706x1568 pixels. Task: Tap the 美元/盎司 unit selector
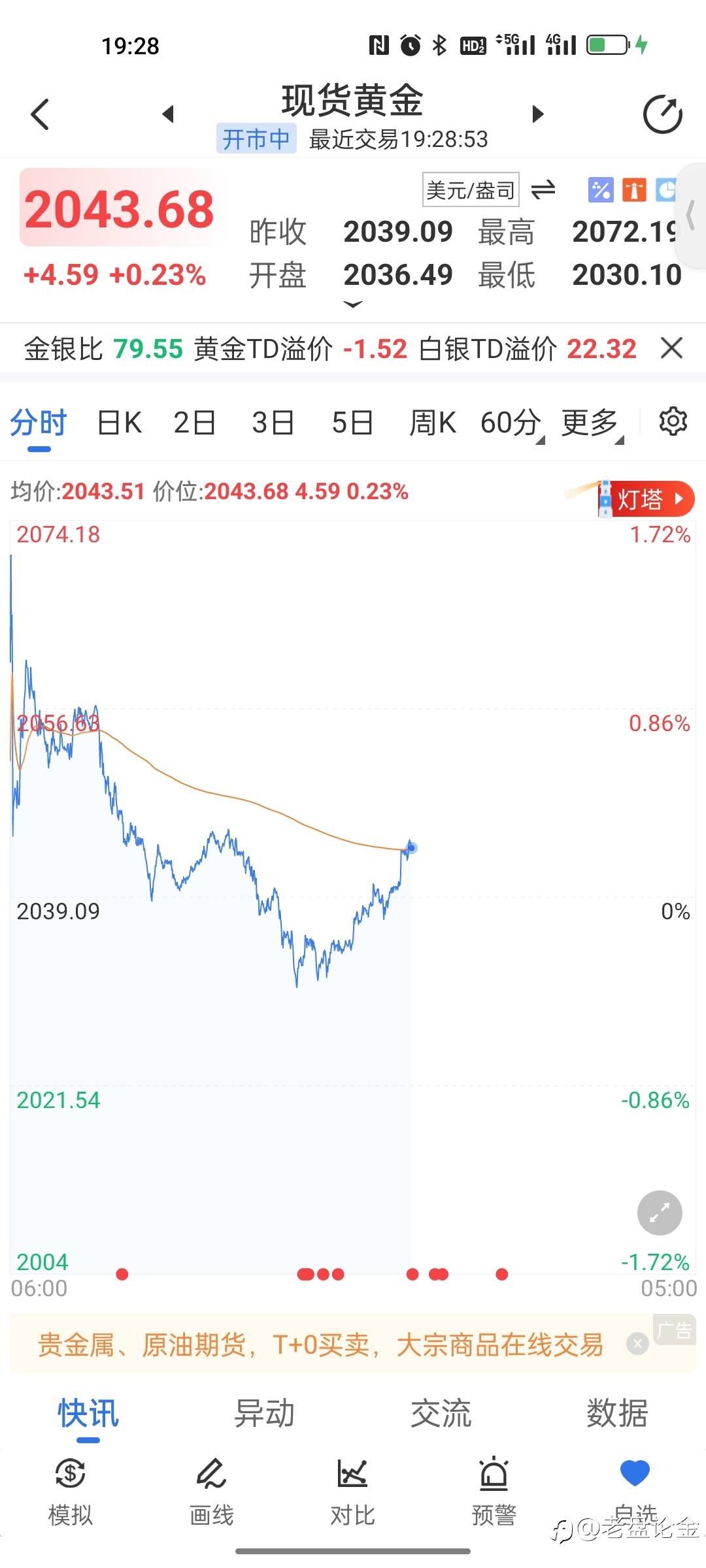point(471,189)
